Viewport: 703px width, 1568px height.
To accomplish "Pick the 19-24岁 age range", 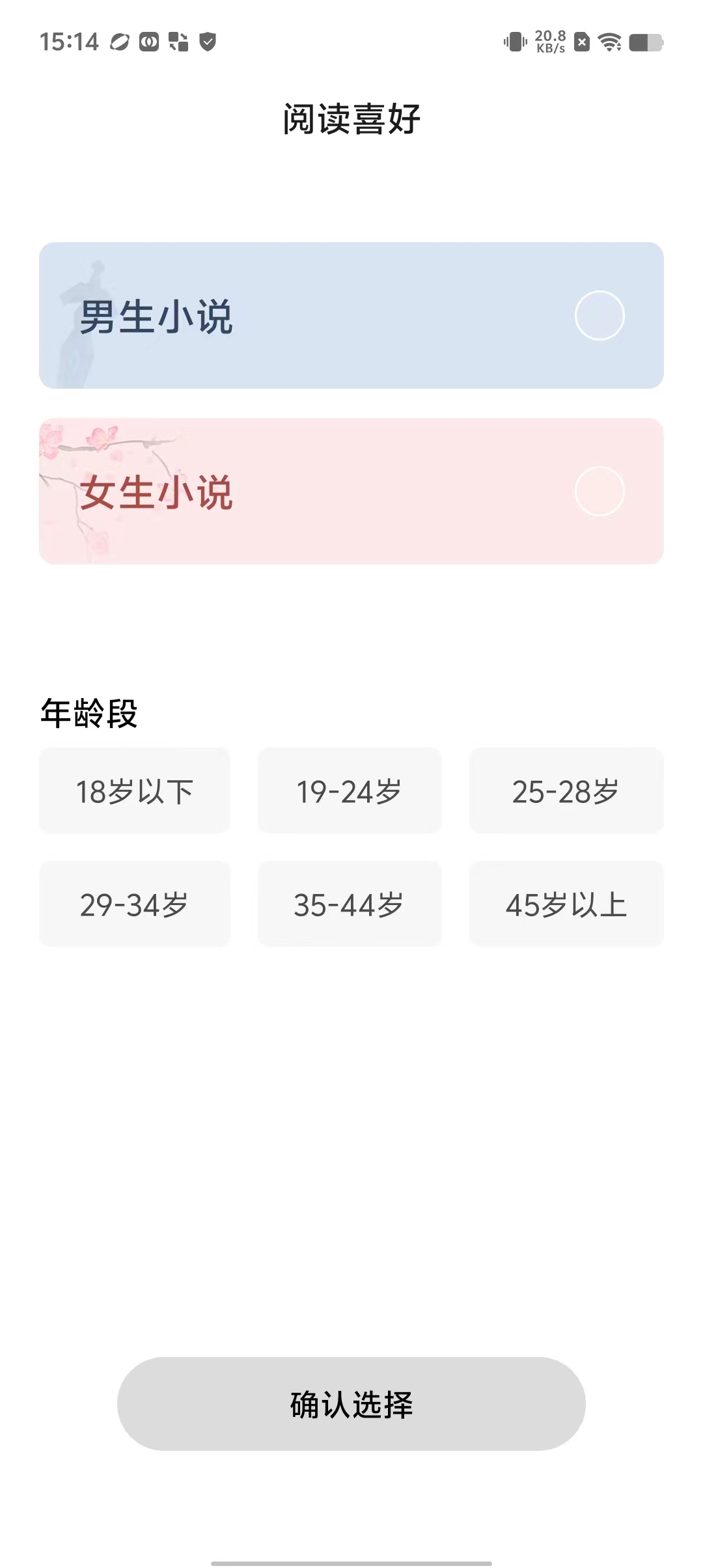I will coord(350,791).
